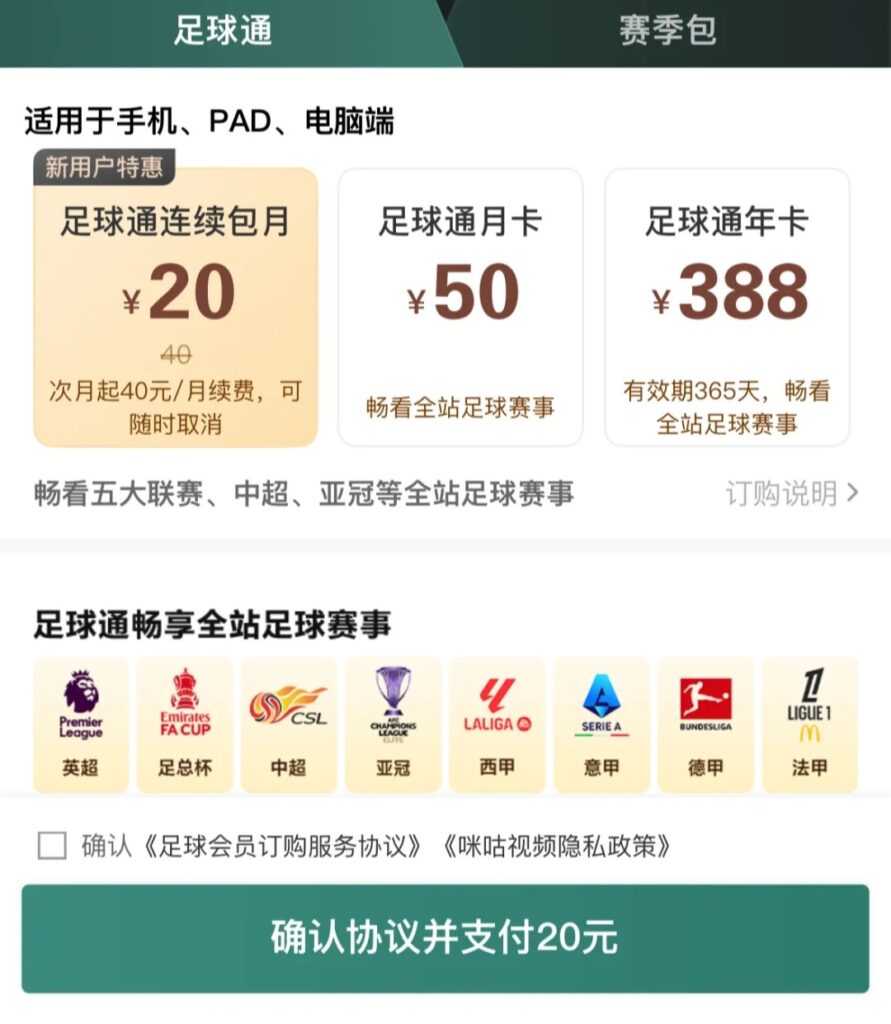
Task: Switch to the 足球通 tab
Action: 222,30
